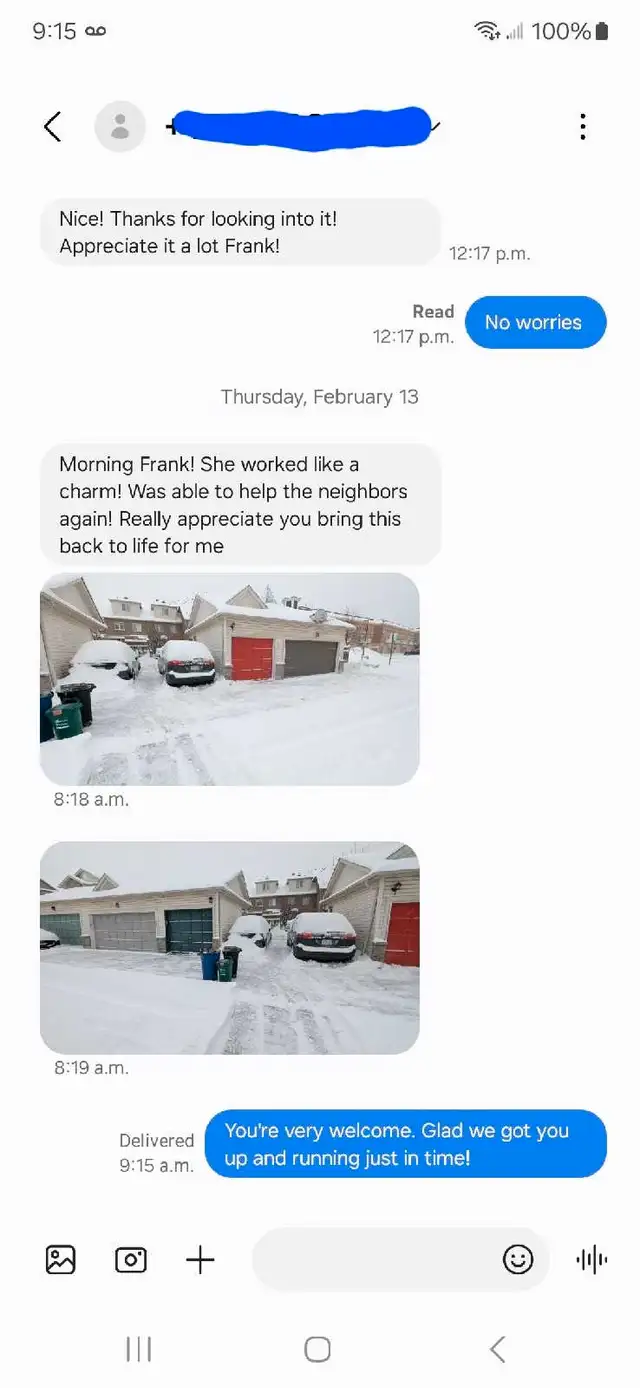Image resolution: width=640 pixels, height=1388 pixels.
Task: Open the photo sent at 8:18 a.m.
Action: tap(230, 679)
